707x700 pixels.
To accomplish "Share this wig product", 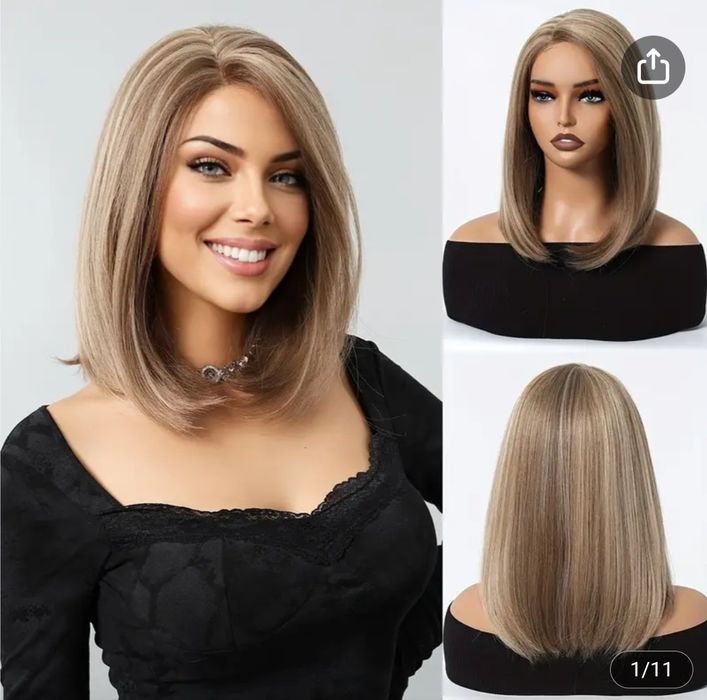I will tap(653, 67).
